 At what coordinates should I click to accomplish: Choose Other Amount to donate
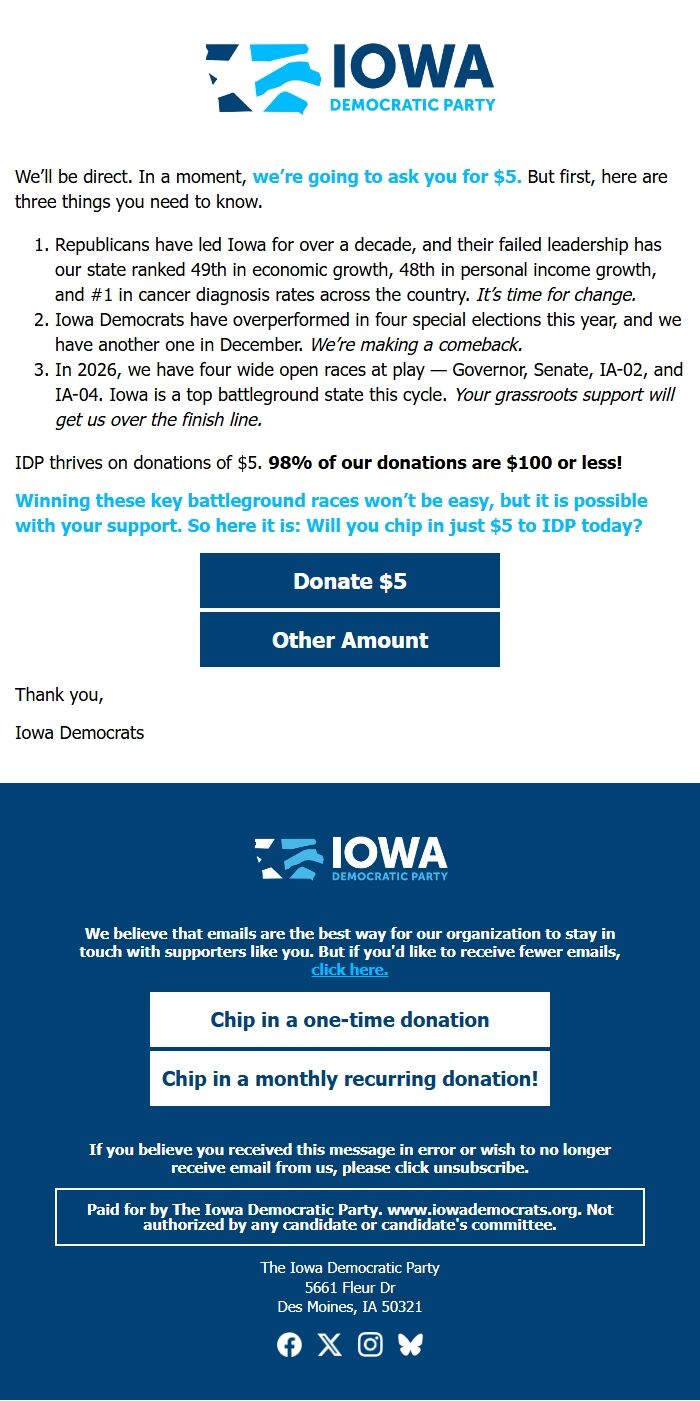pos(350,640)
